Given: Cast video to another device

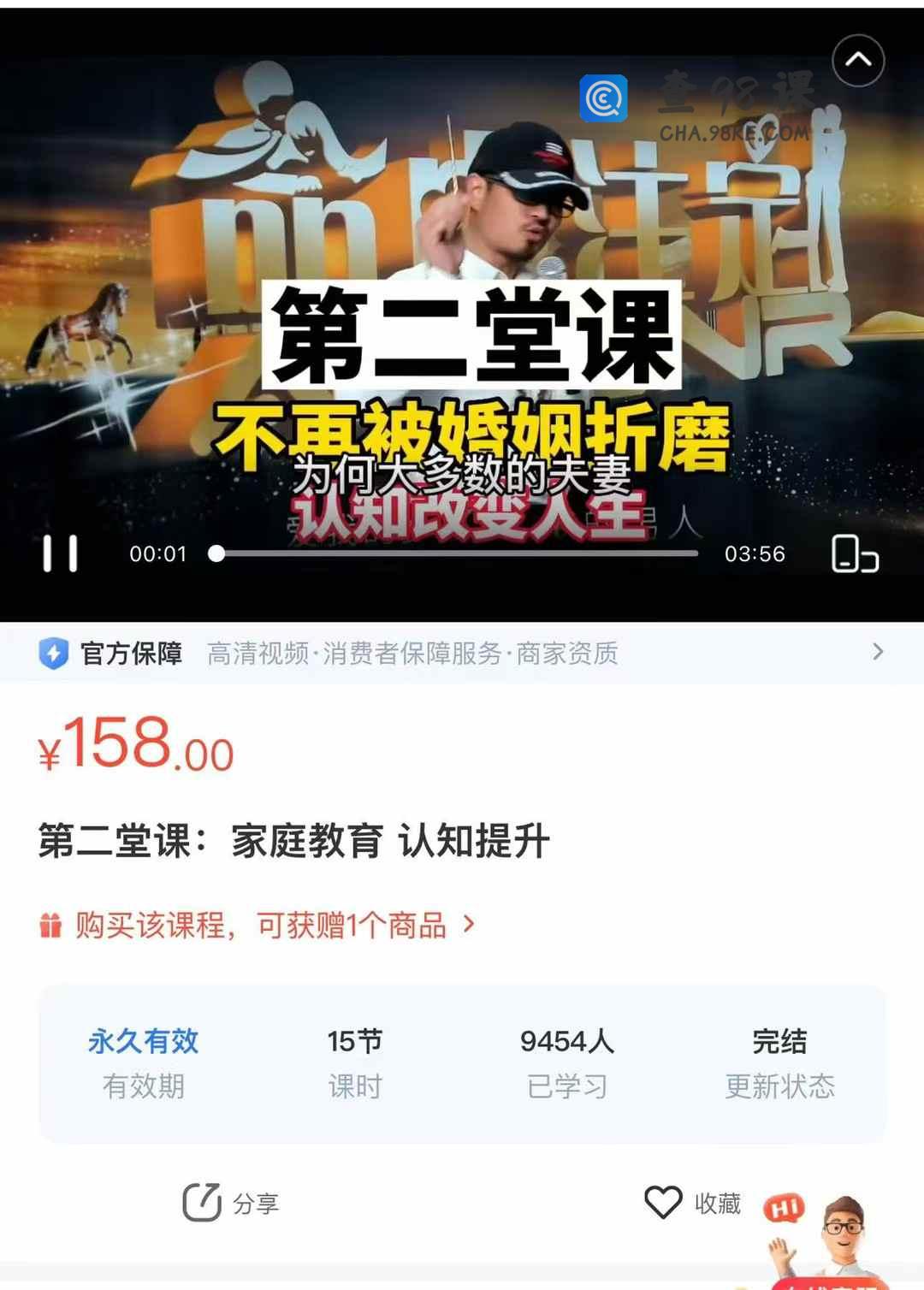Looking at the screenshot, I should pyautogui.click(x=855, y=553).
